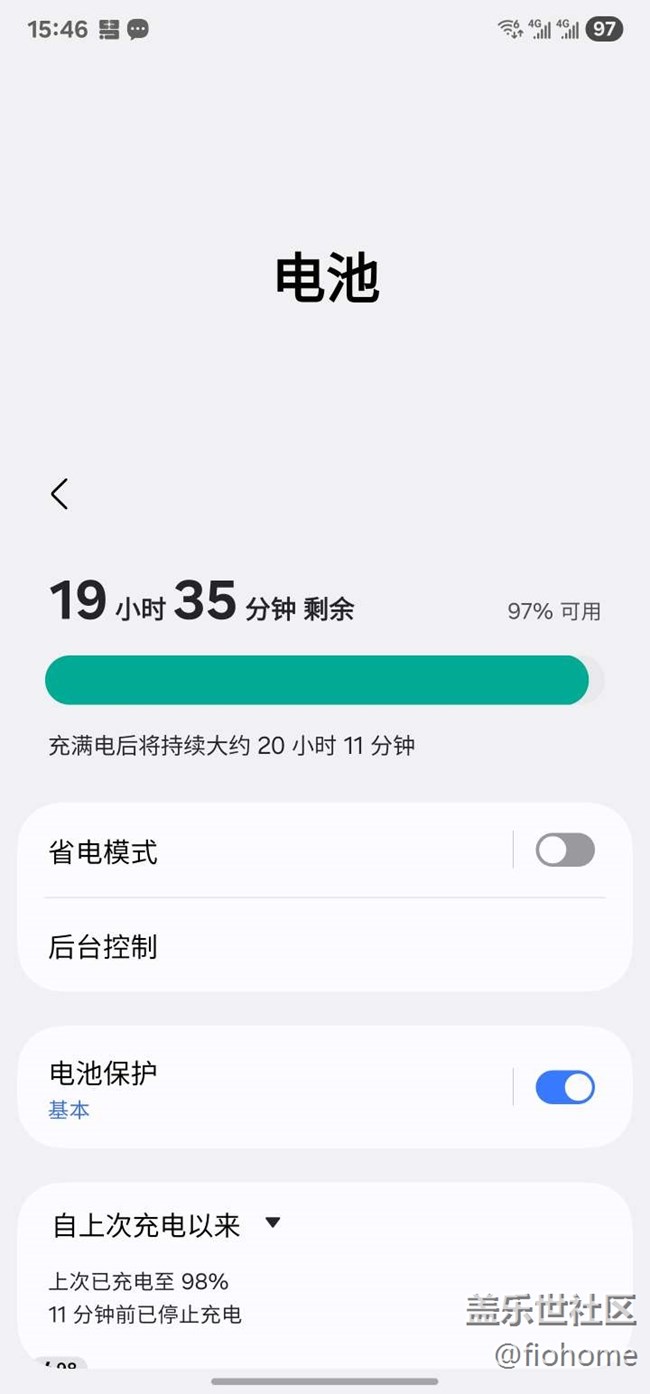Go back using the back arrow
Viewport: 650px width, 1394px height.
[x=60, y=493]
